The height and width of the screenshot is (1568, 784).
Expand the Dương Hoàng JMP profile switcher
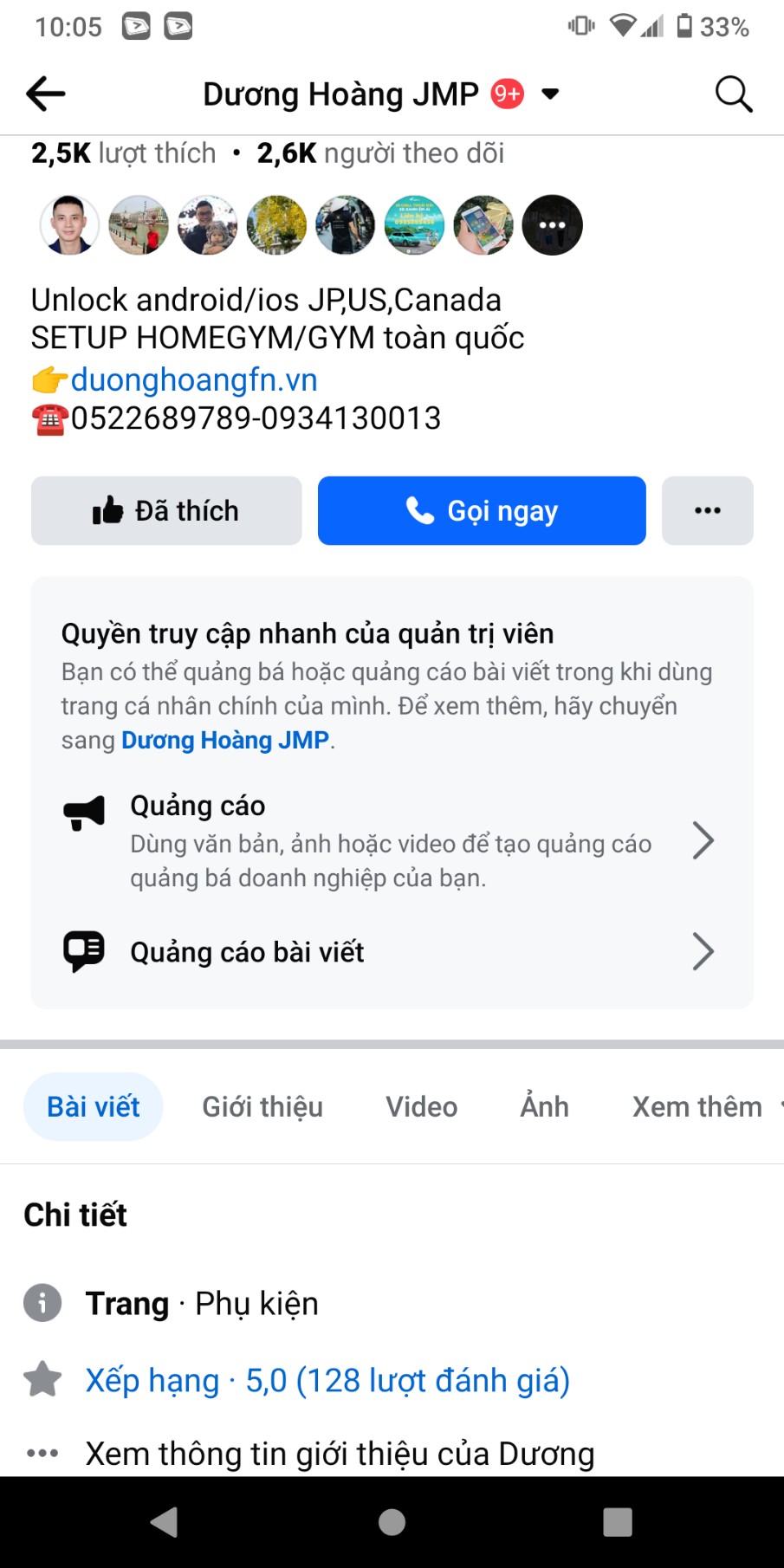tap(550, 94)
